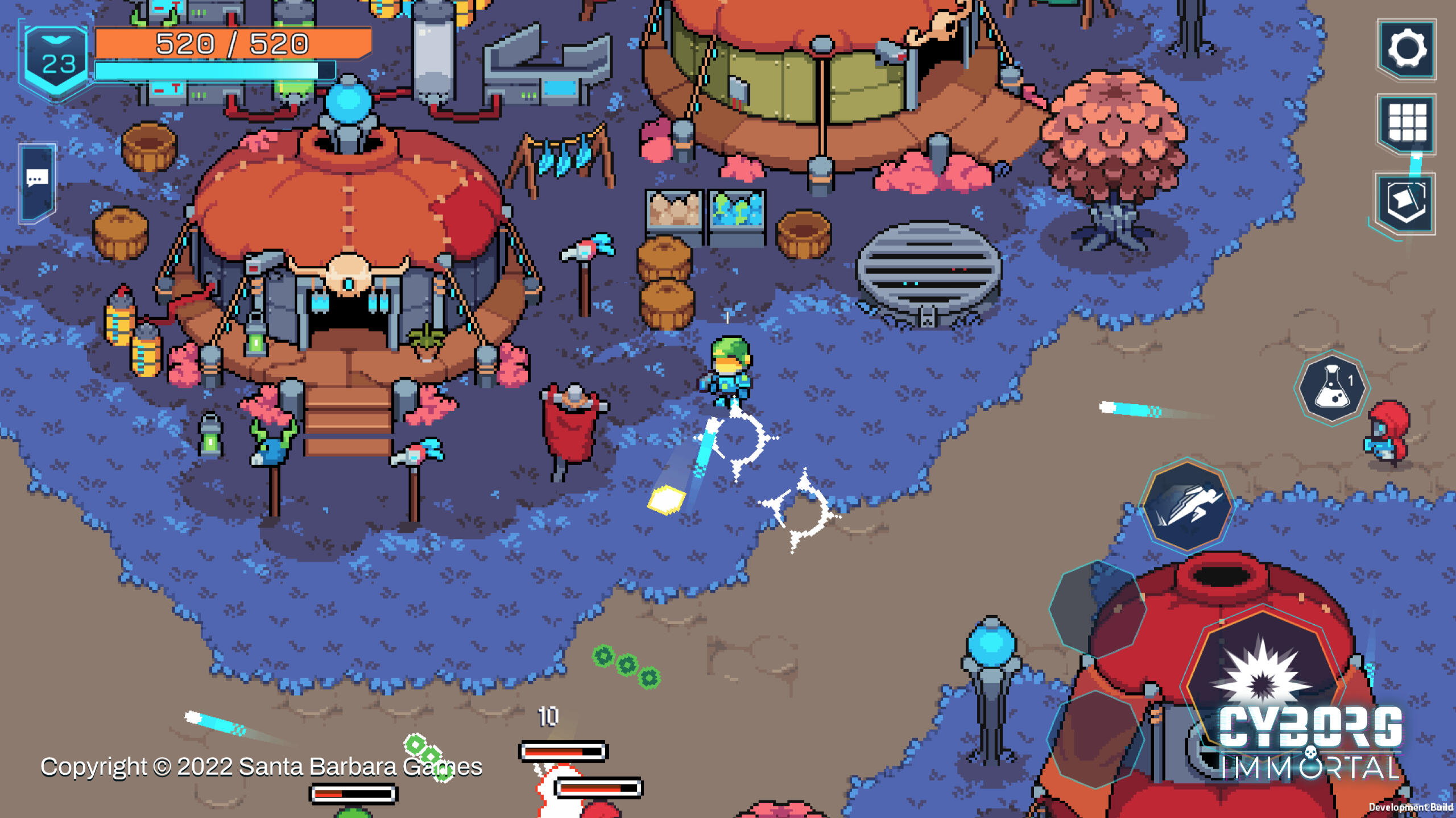Open the settings gear
Image resolution: width=1456 pixels, height=818 pixels.
coord(1407,49)
